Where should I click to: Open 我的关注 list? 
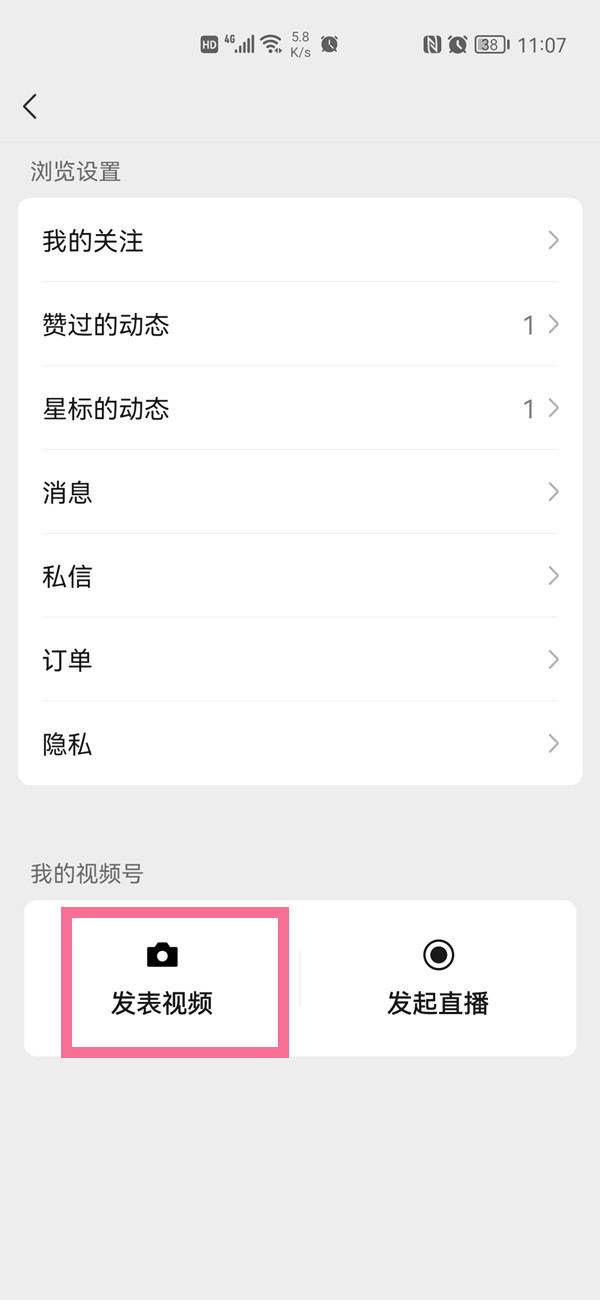300,241
